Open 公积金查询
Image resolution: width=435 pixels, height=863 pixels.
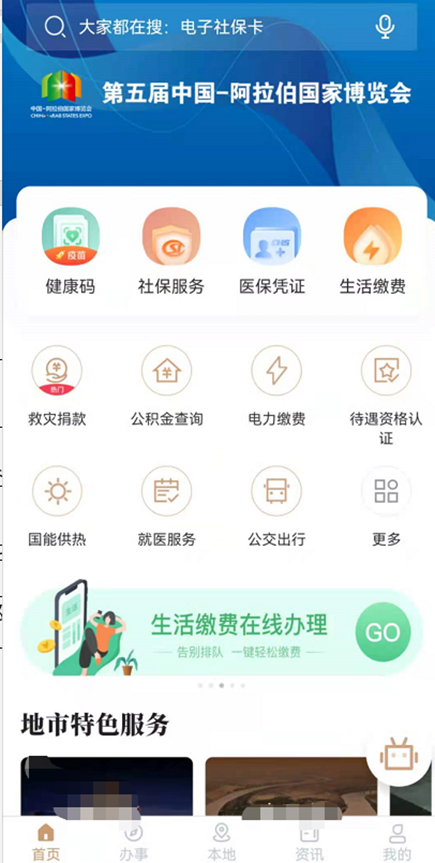coord(167,387)
